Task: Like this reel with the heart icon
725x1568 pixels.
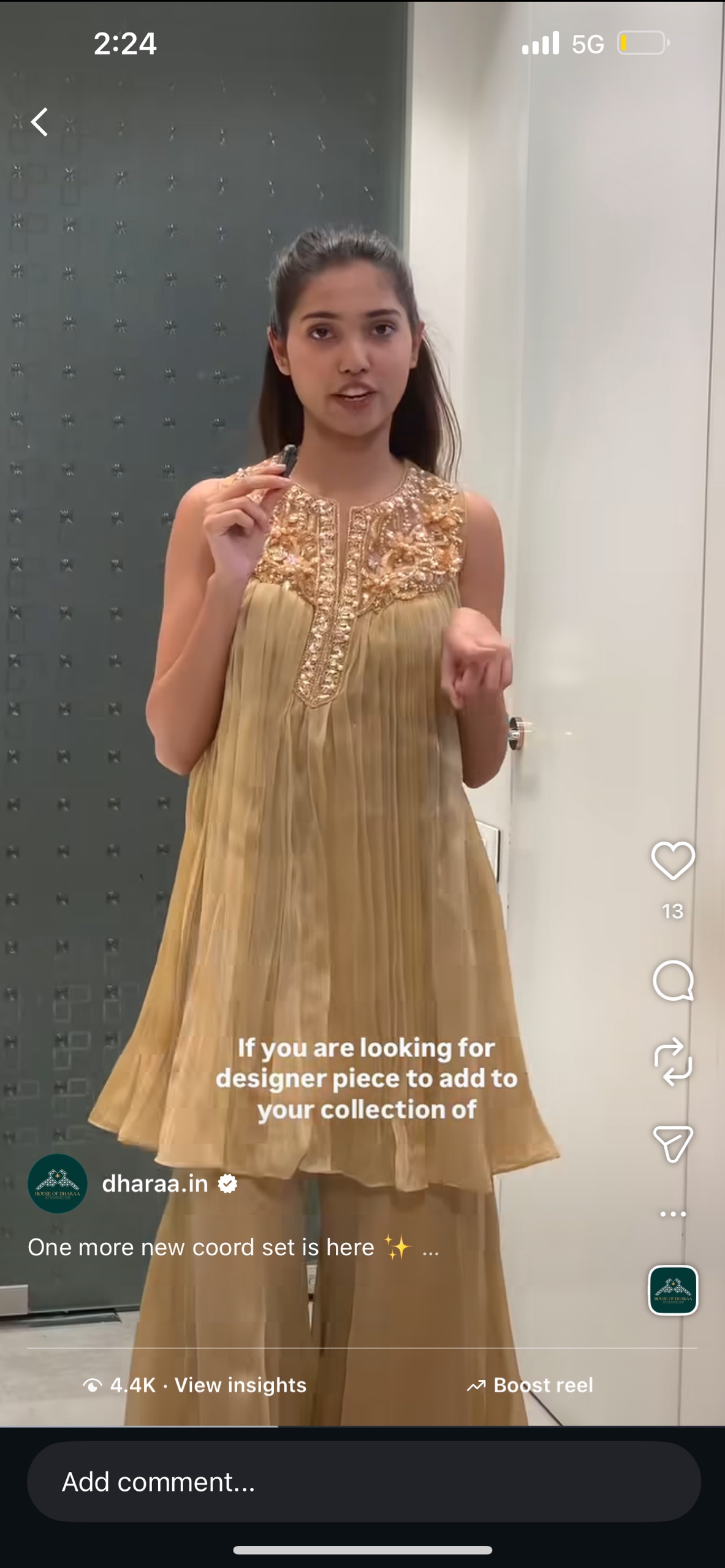Action: 673,861
